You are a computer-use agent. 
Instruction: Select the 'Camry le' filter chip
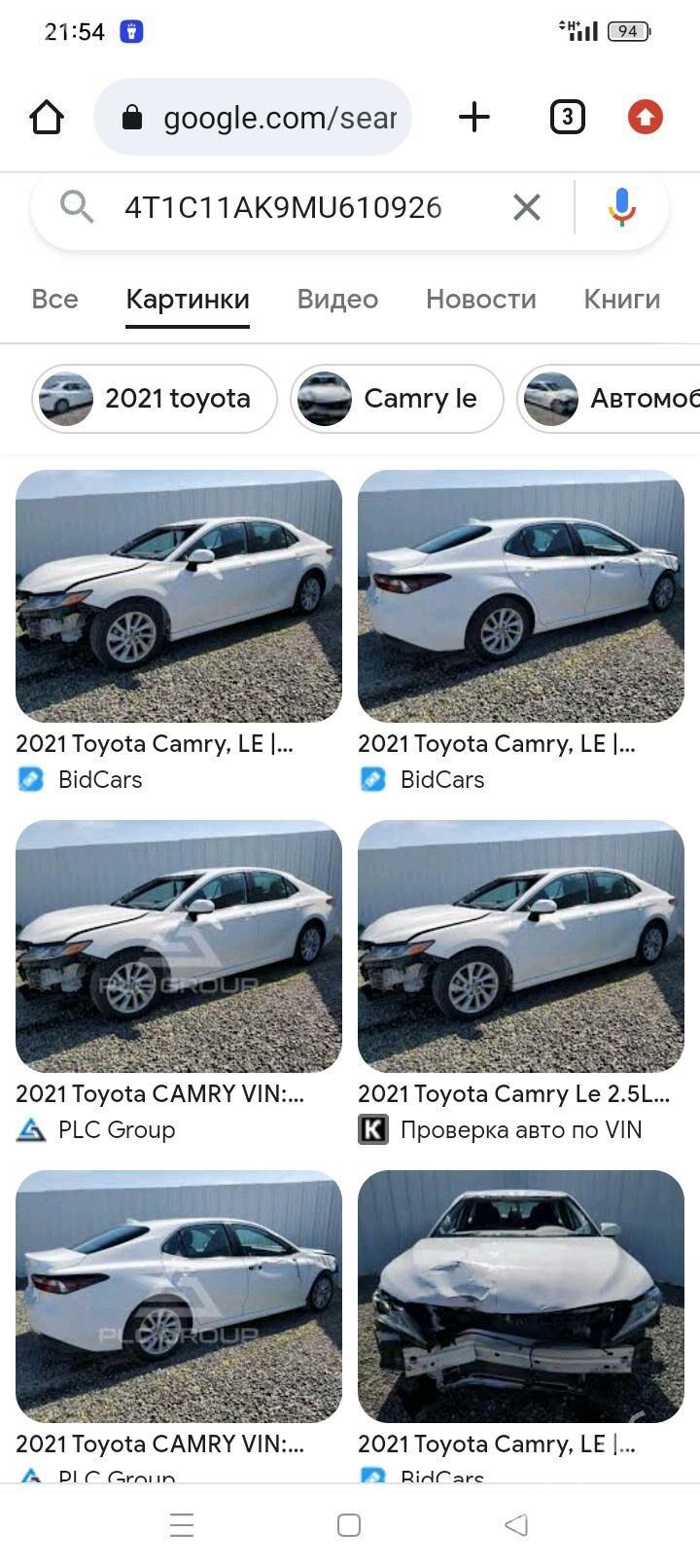coord(397,399)
